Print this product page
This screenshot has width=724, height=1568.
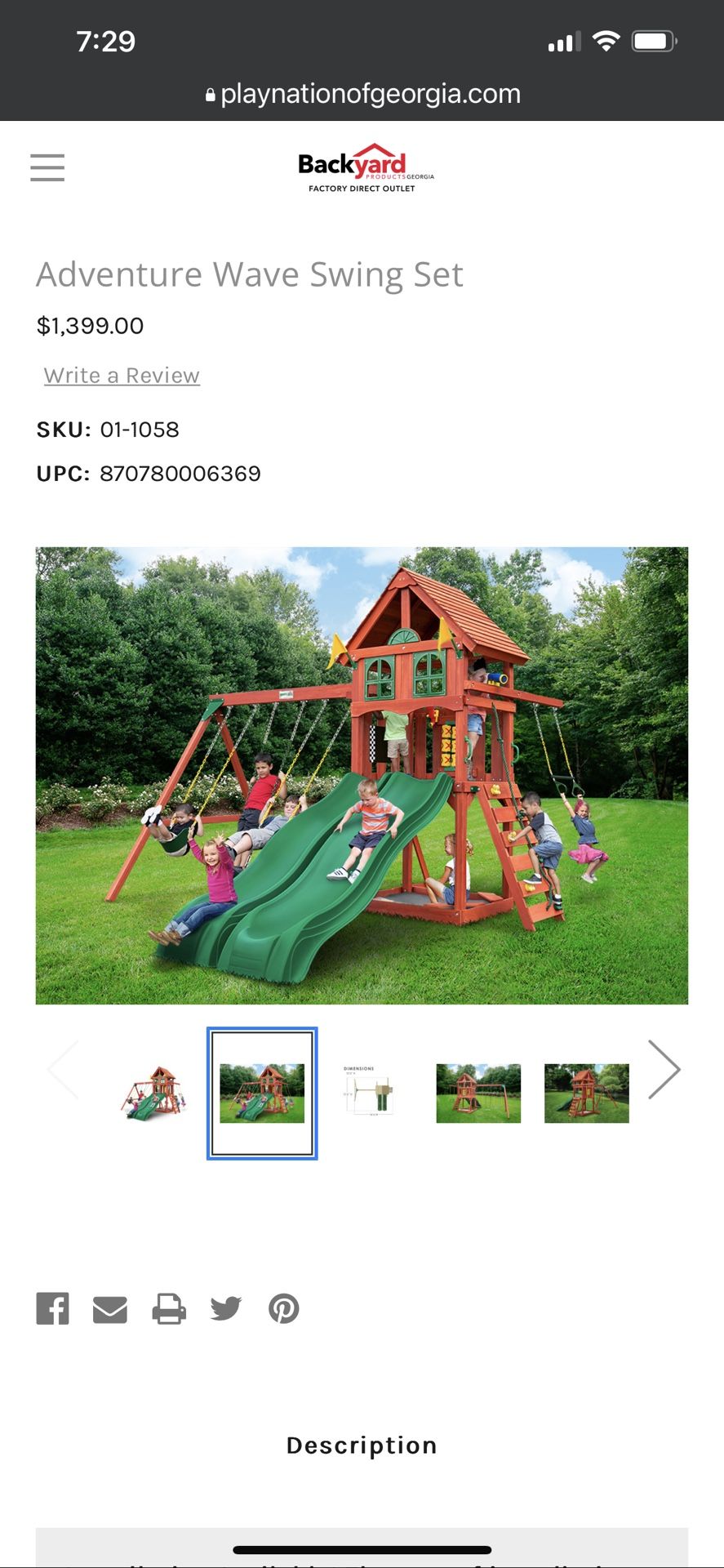[x=169, y=1308]
